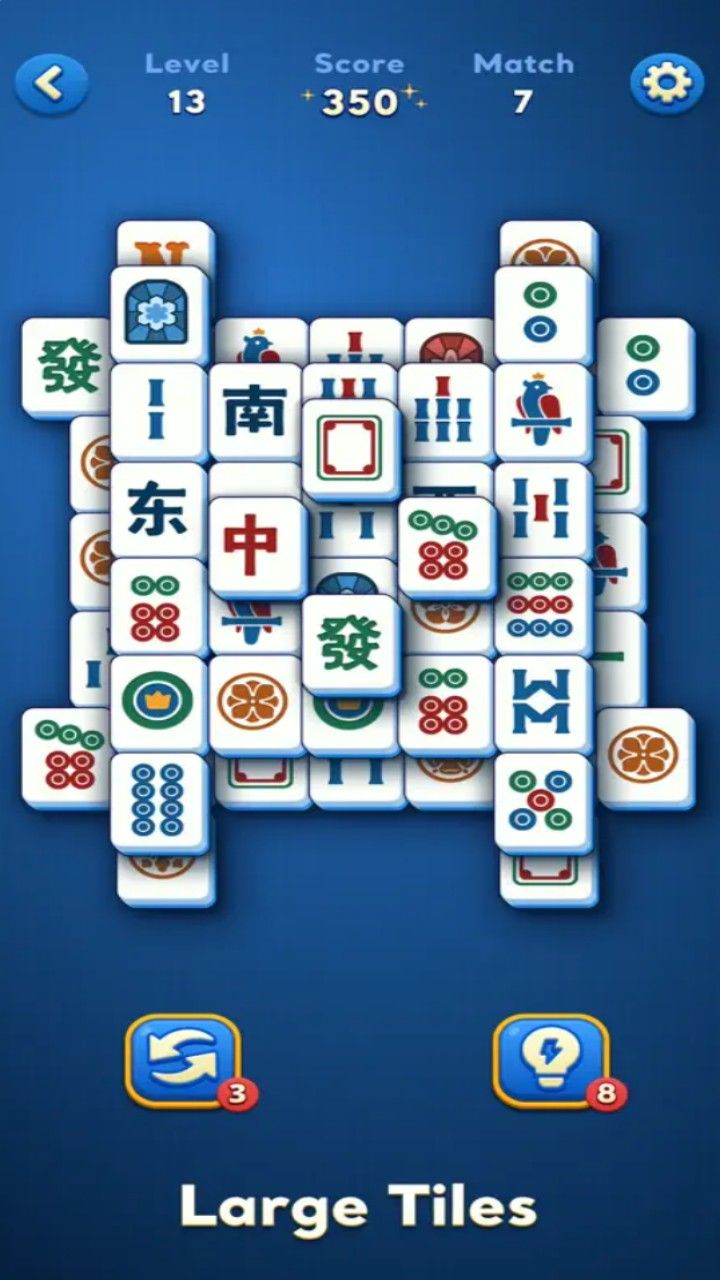Tap the nine-circle tile with three colored rows
720x1280 pixels.
coord(541,605)
